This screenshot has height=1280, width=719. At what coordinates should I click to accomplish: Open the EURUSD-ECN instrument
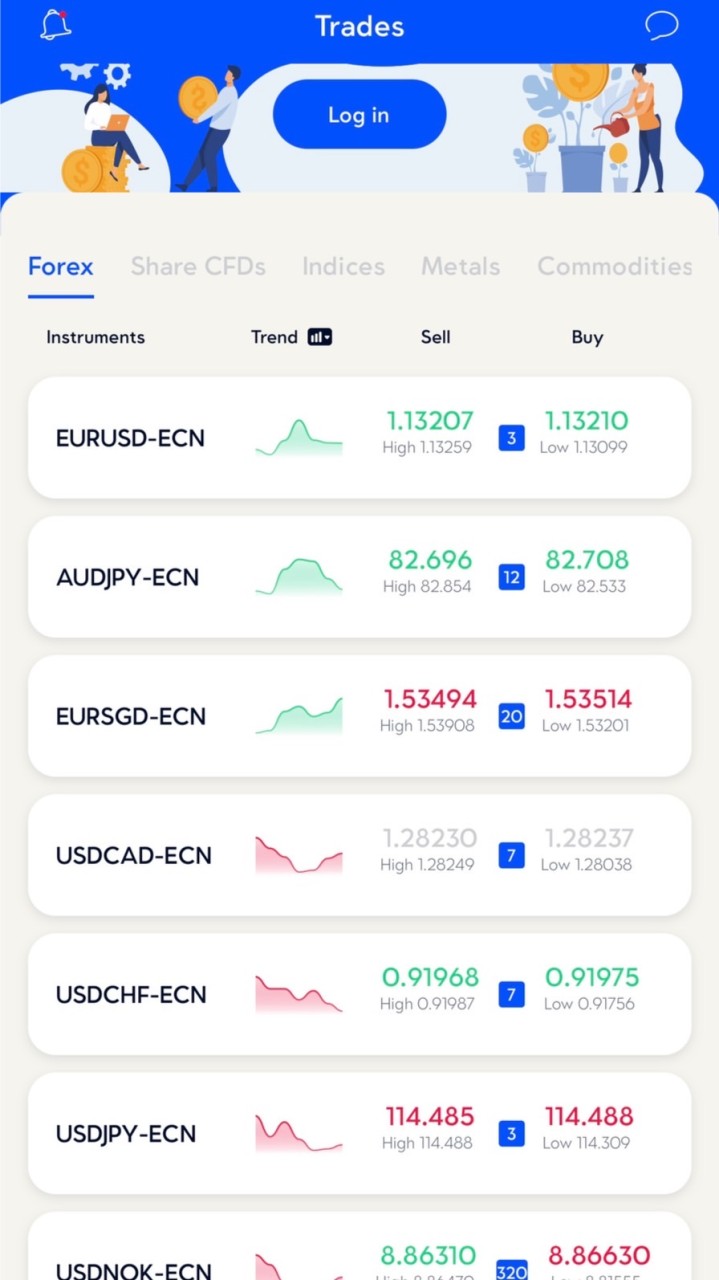click(x=130, y=438)
